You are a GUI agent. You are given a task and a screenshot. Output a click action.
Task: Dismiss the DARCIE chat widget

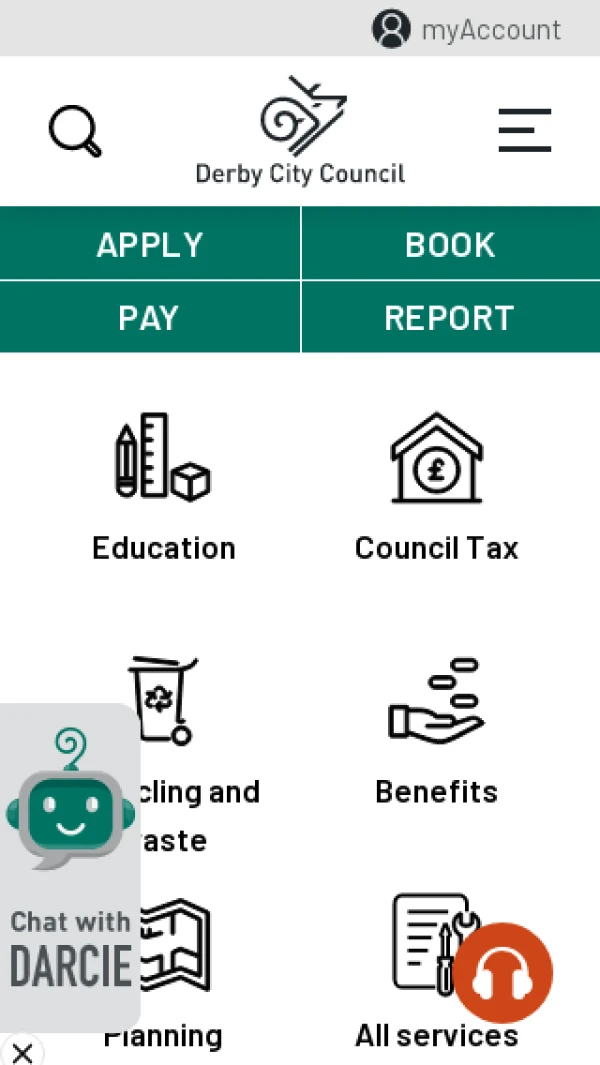point(22,1052)
